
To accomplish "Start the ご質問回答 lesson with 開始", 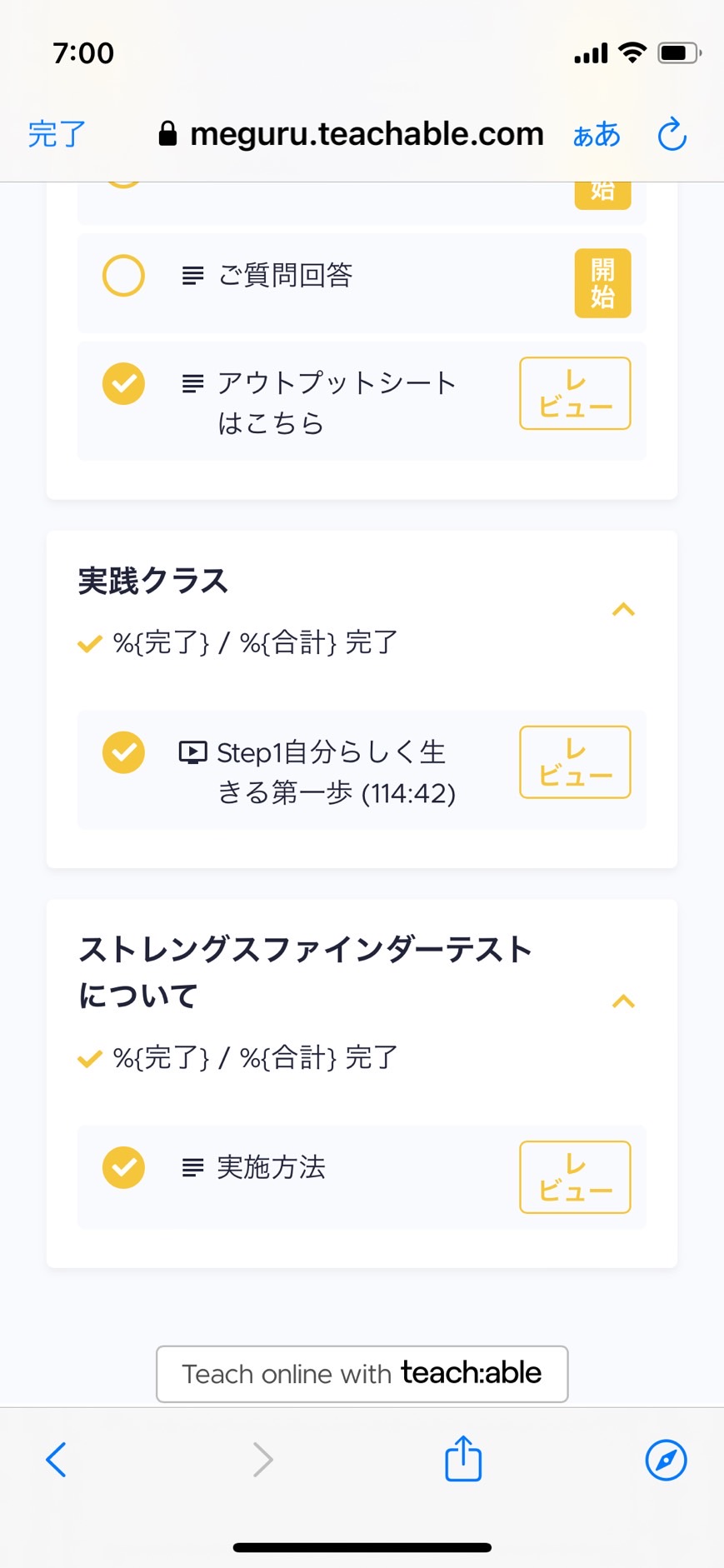I will coord(602,283).
